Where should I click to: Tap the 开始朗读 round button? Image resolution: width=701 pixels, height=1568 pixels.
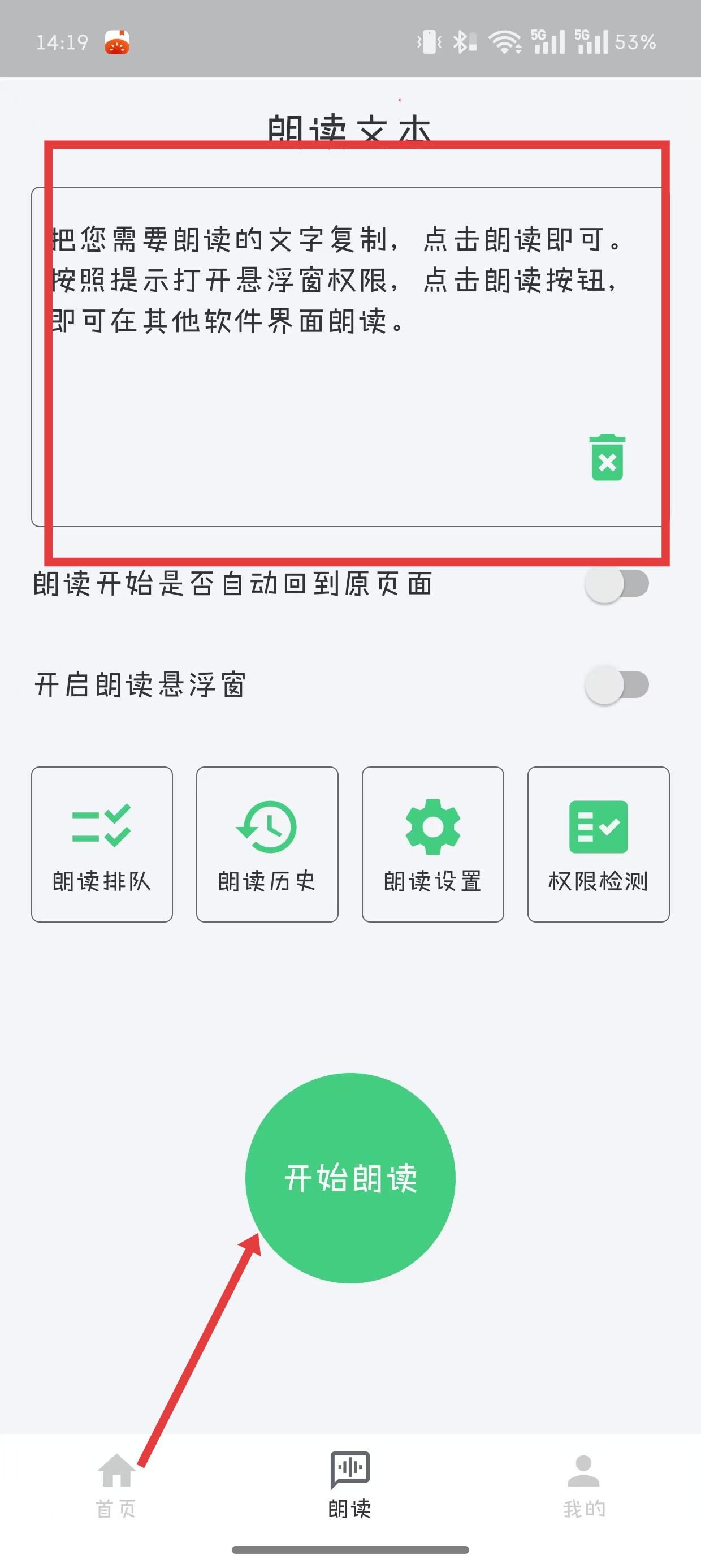350,1178
